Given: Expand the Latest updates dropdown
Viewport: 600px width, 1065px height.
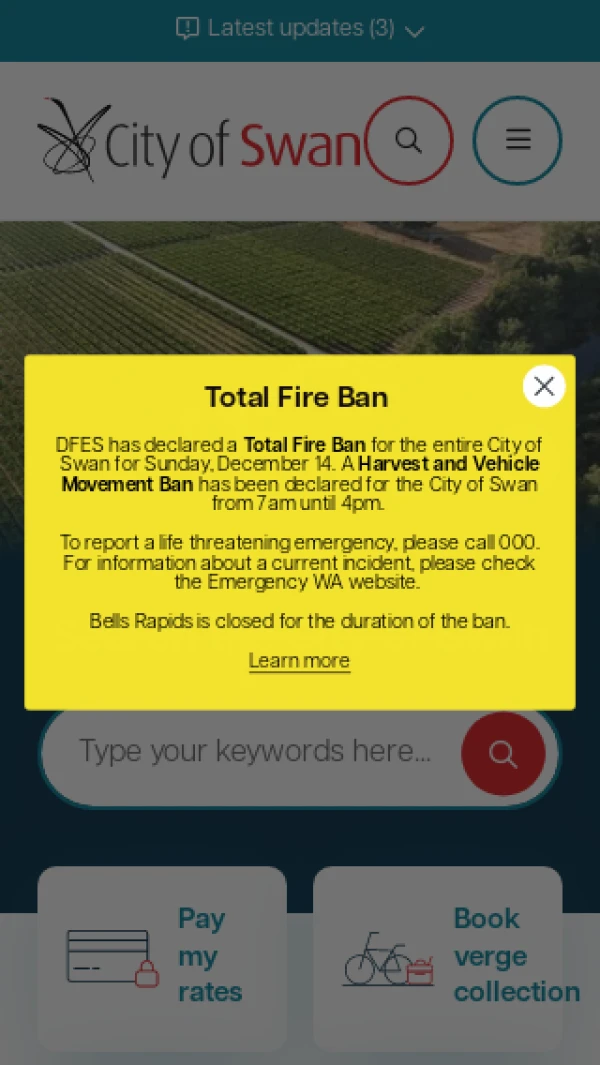Looking at the screenshot, I should (300, 28).
